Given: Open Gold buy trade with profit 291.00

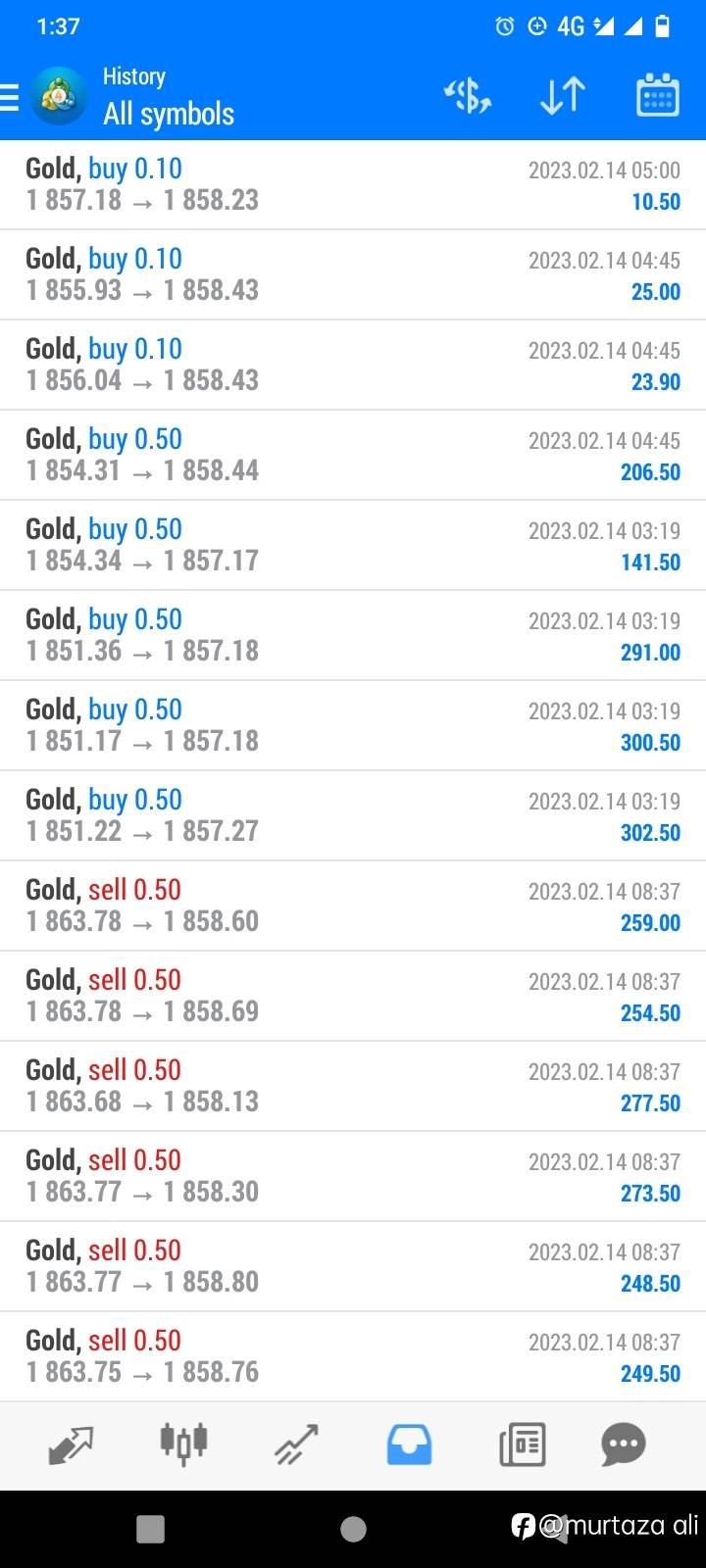Looking at the screenshot, I should (353, 635).
